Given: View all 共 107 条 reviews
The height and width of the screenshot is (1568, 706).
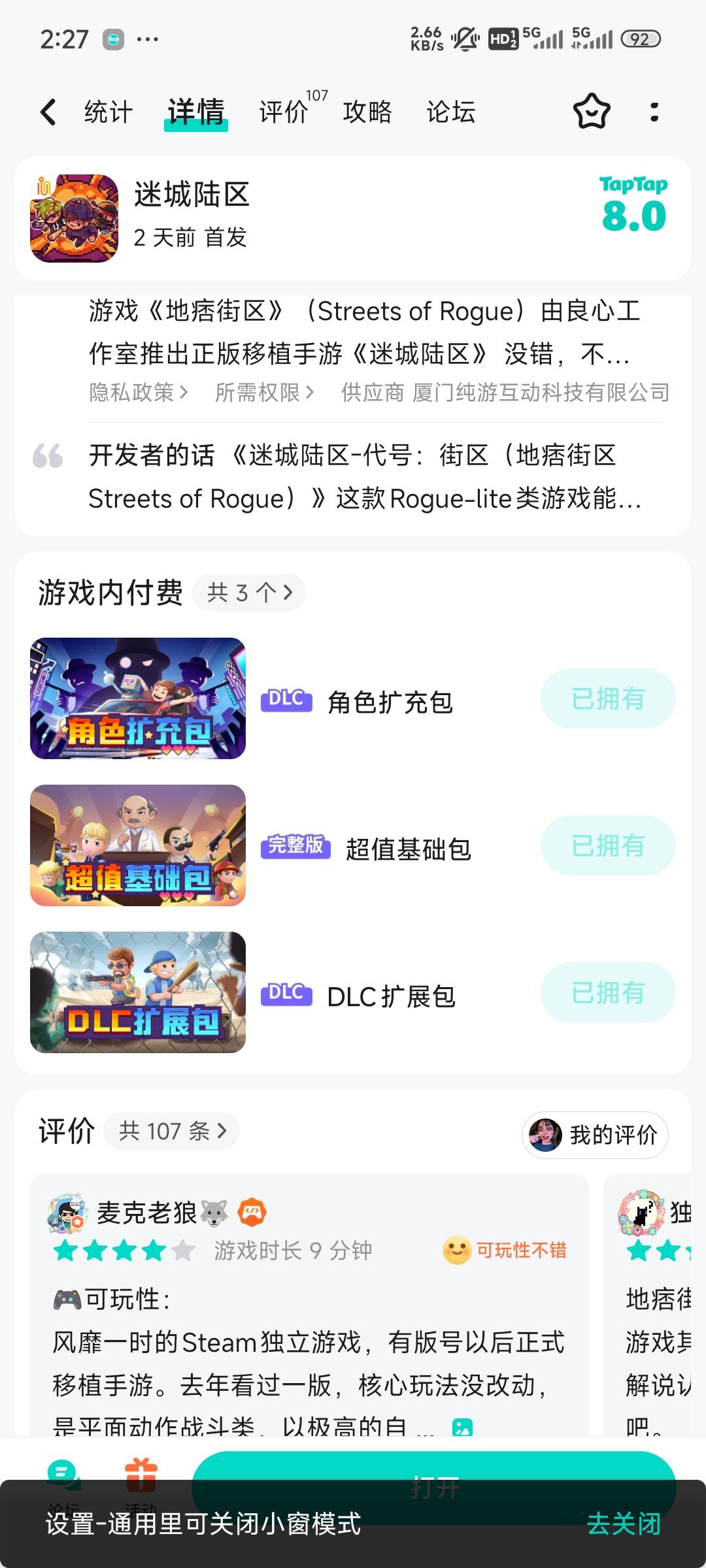Looking at the screenshot, I should [172, 1130].
